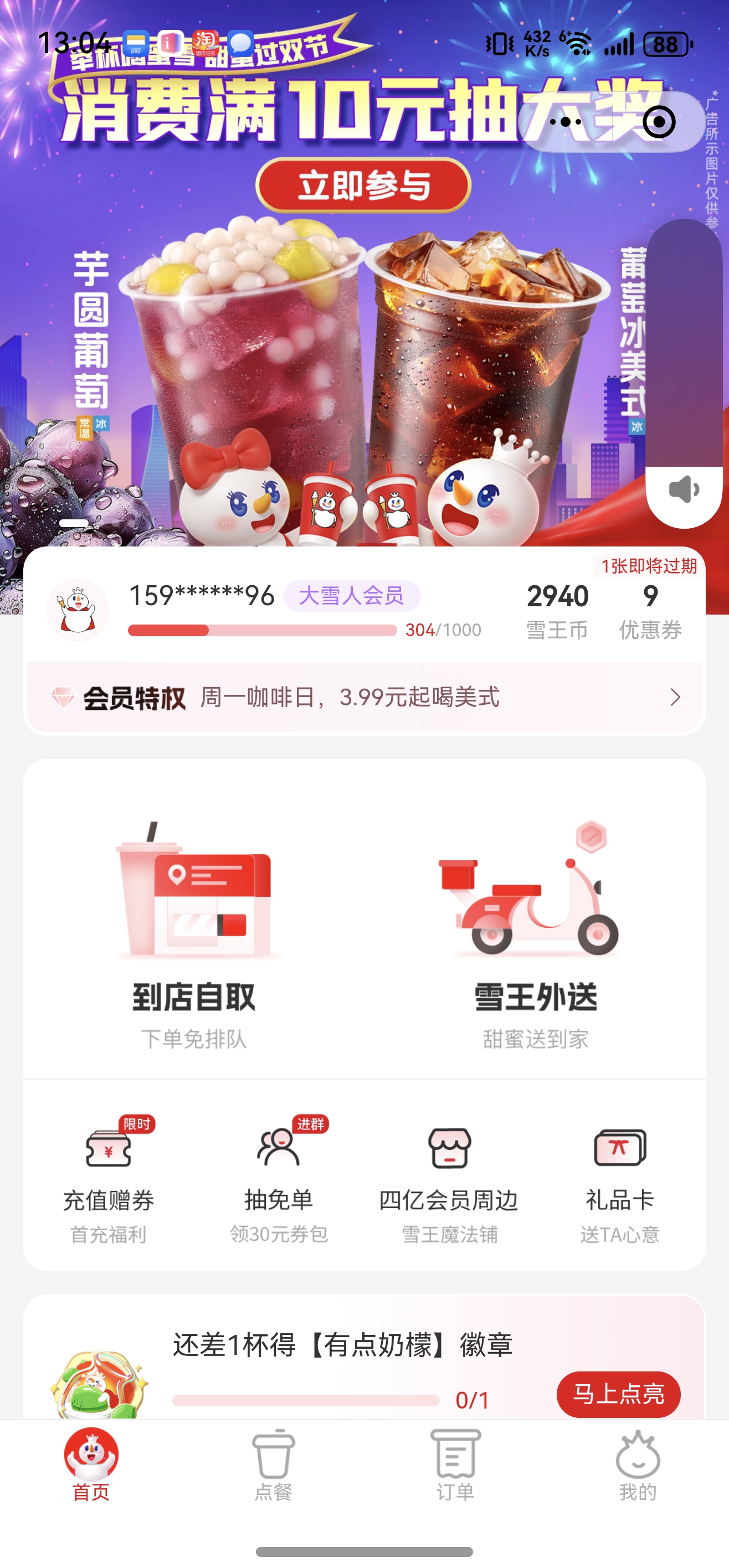729x1568 pixels.
Task: Close the mini program via the circle icon
Action: tap(659, 122)
